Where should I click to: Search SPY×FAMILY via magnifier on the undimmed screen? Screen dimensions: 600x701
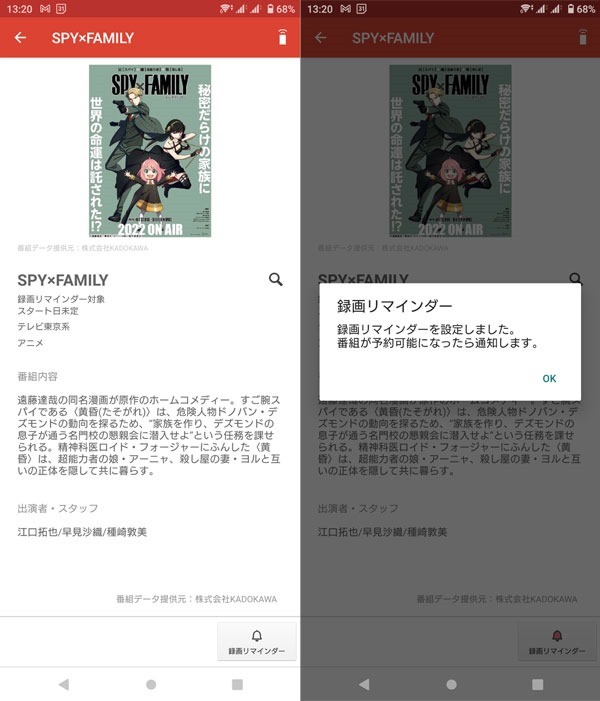pyautogui.click(x=276, y=280)
